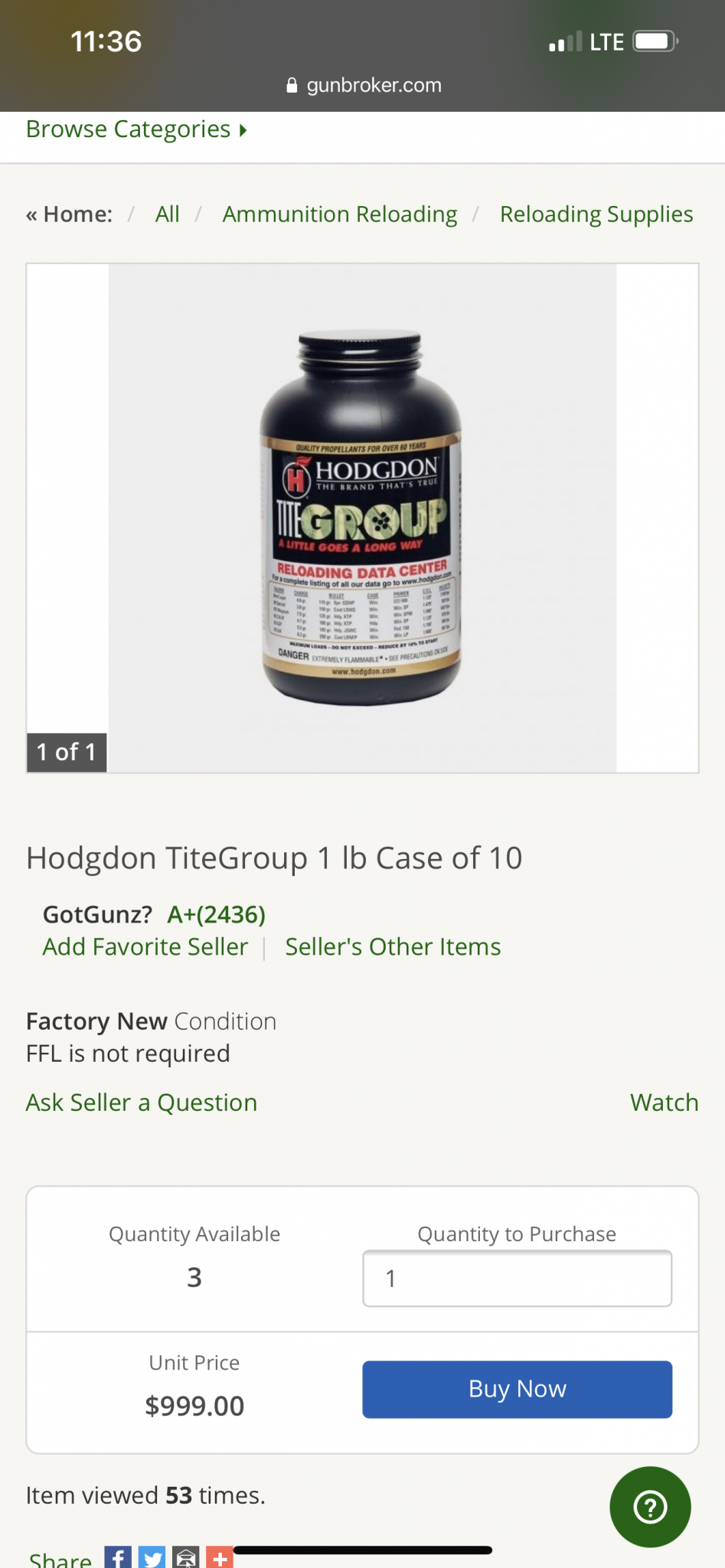Screen dimensions: 725x1568
Task: Go to Home breadcrumb
Action: 77,214
